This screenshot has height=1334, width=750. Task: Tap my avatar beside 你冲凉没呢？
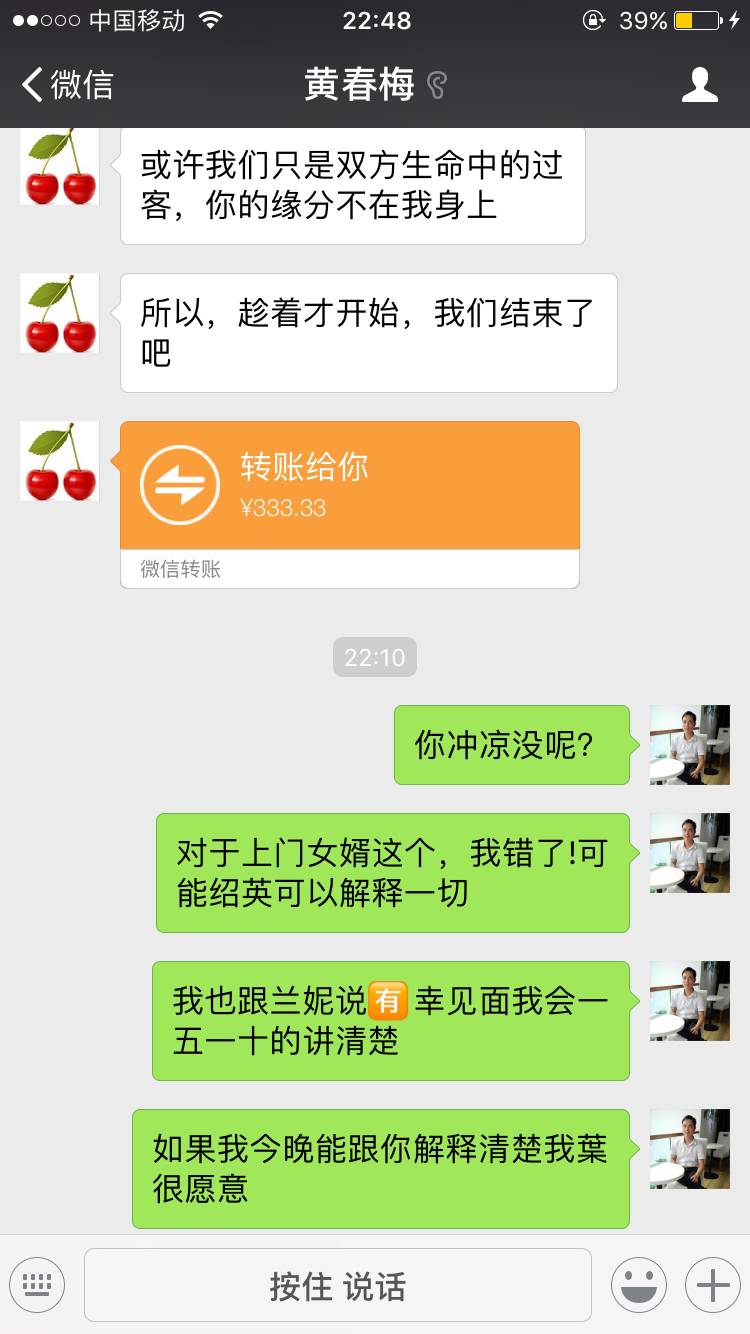click(x=689, y=745)
